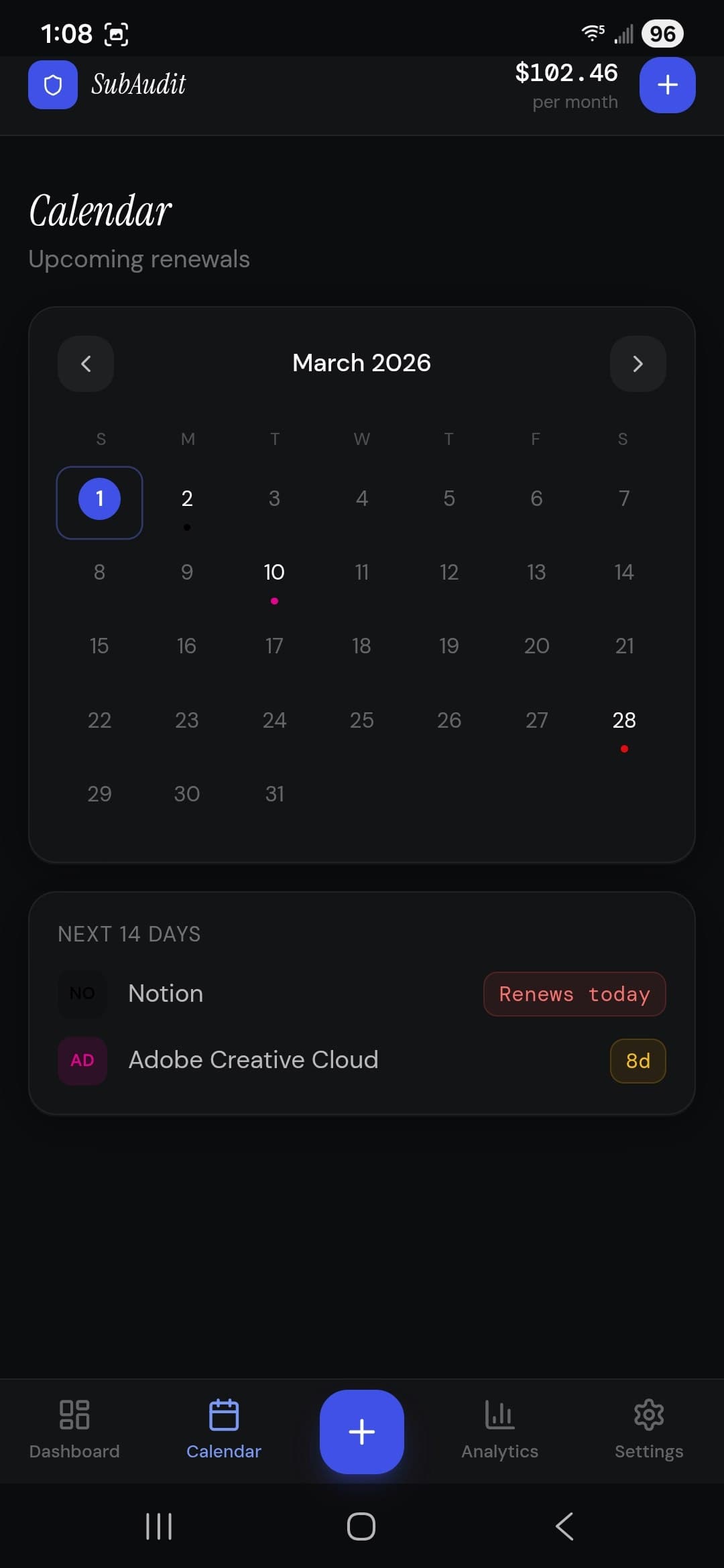The image size is (724, 1568).
Task: Select March 10 with the pink renewal dot
Action: coord(274,572)
